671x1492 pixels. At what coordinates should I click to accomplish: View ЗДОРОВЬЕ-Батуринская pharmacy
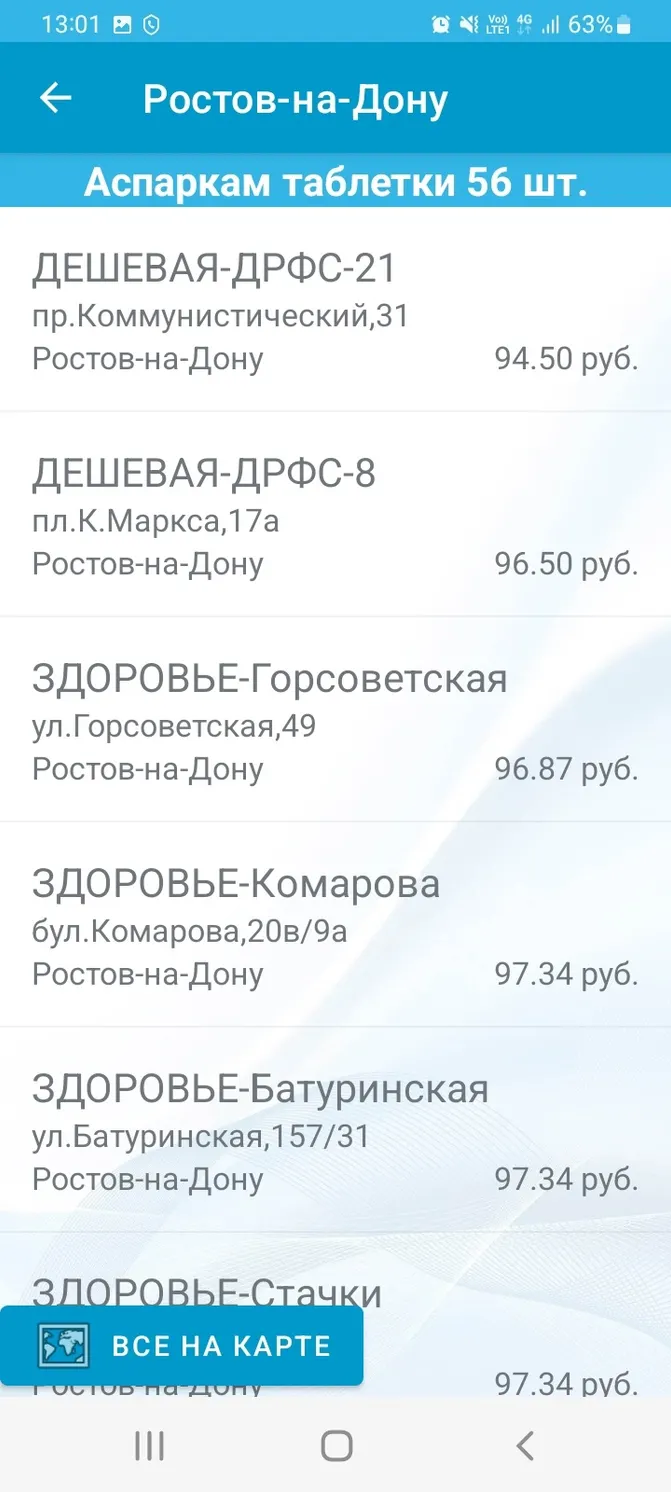pos(335,1130)
